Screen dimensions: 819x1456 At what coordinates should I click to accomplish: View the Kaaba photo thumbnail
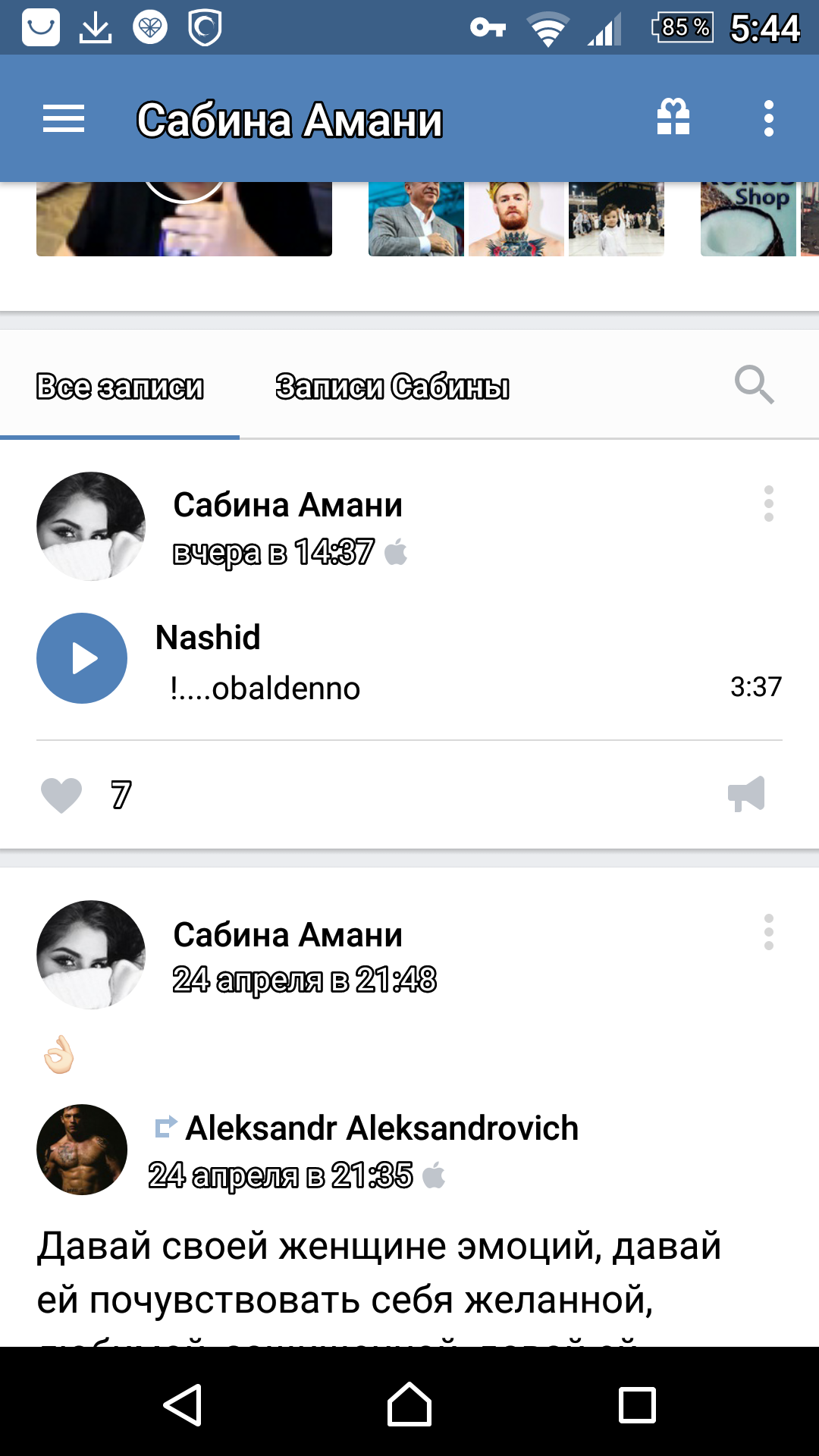pyautogui.click(x=616, y=219)
